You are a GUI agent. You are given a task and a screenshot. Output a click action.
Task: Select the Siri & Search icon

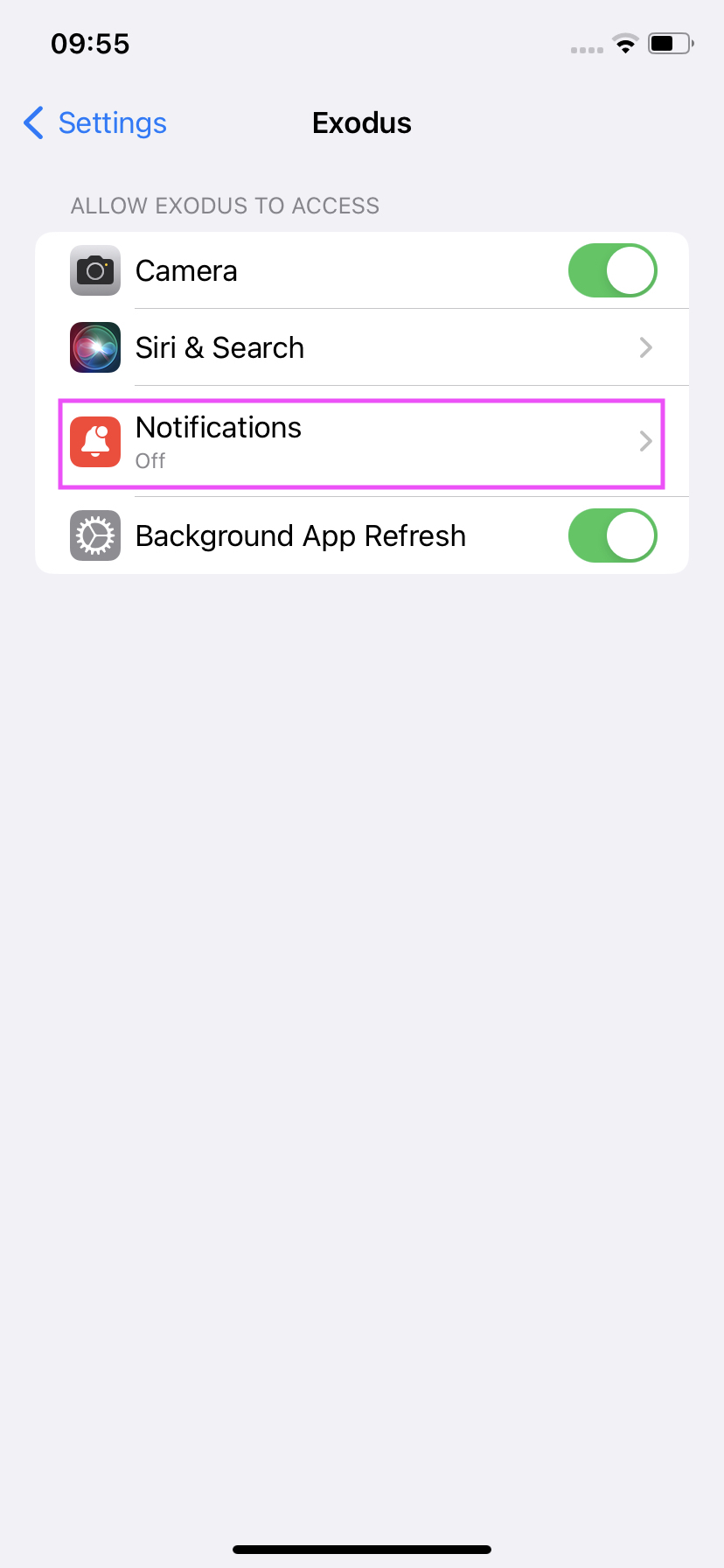(x=94, y=347)
